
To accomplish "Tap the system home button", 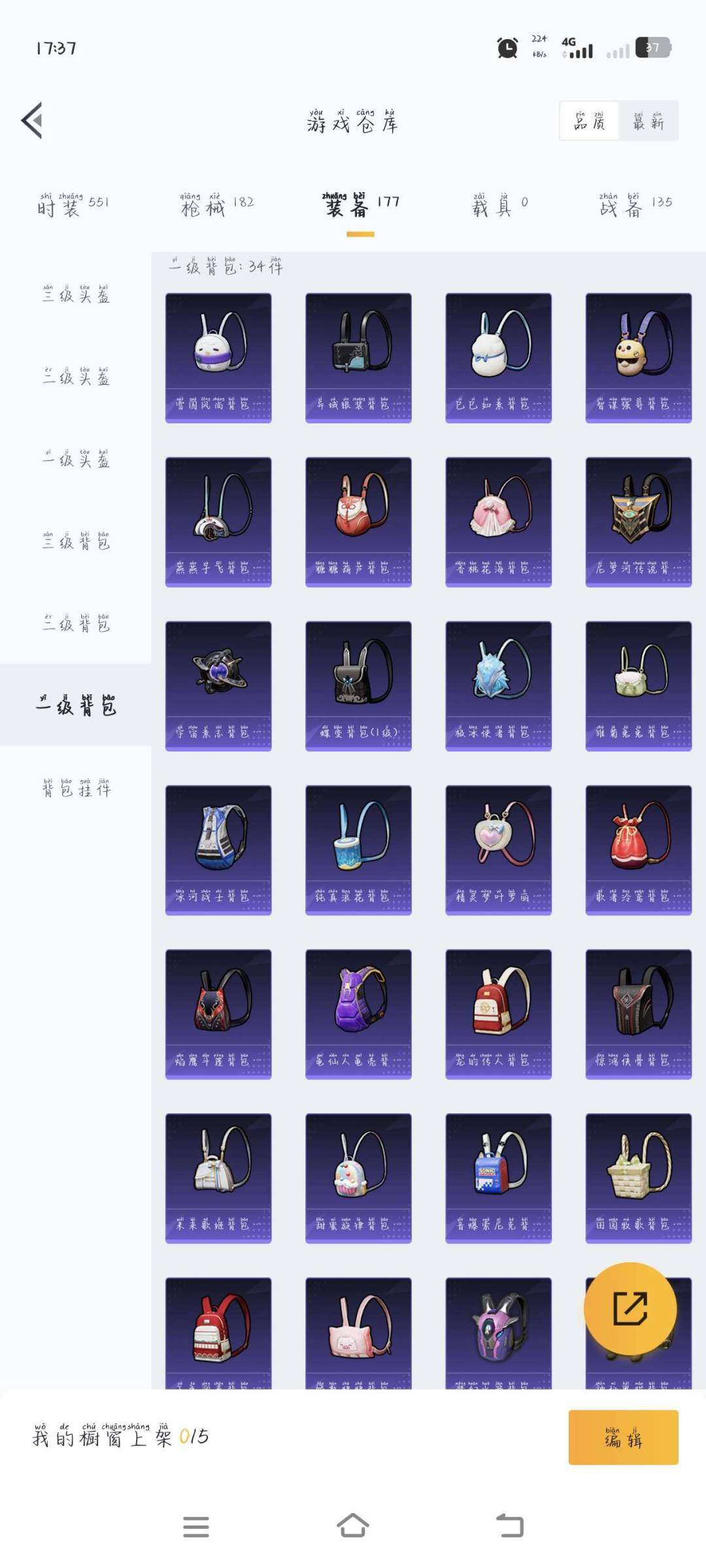I will [x=353, y=1526].
